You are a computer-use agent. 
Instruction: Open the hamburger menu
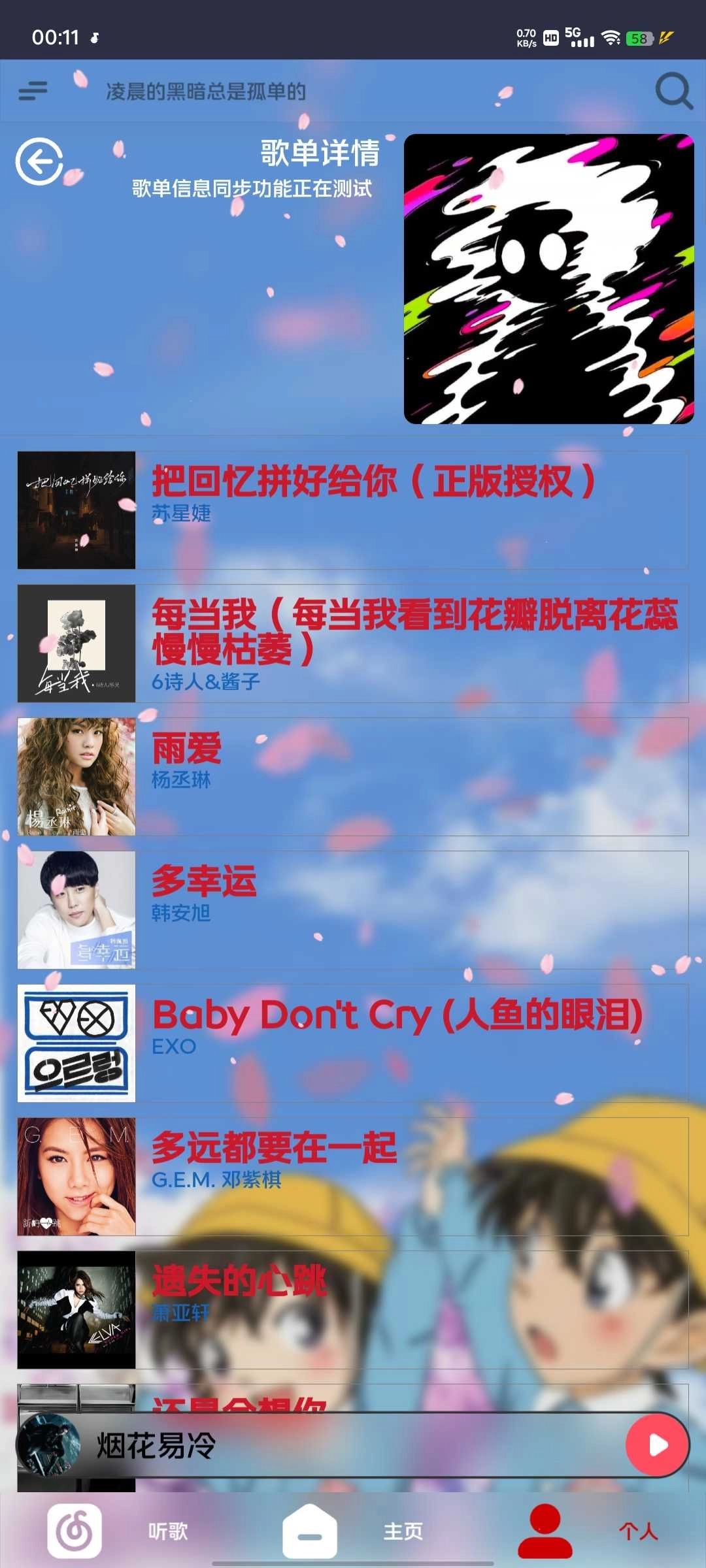pyautogui.click(x=33, y=91)
